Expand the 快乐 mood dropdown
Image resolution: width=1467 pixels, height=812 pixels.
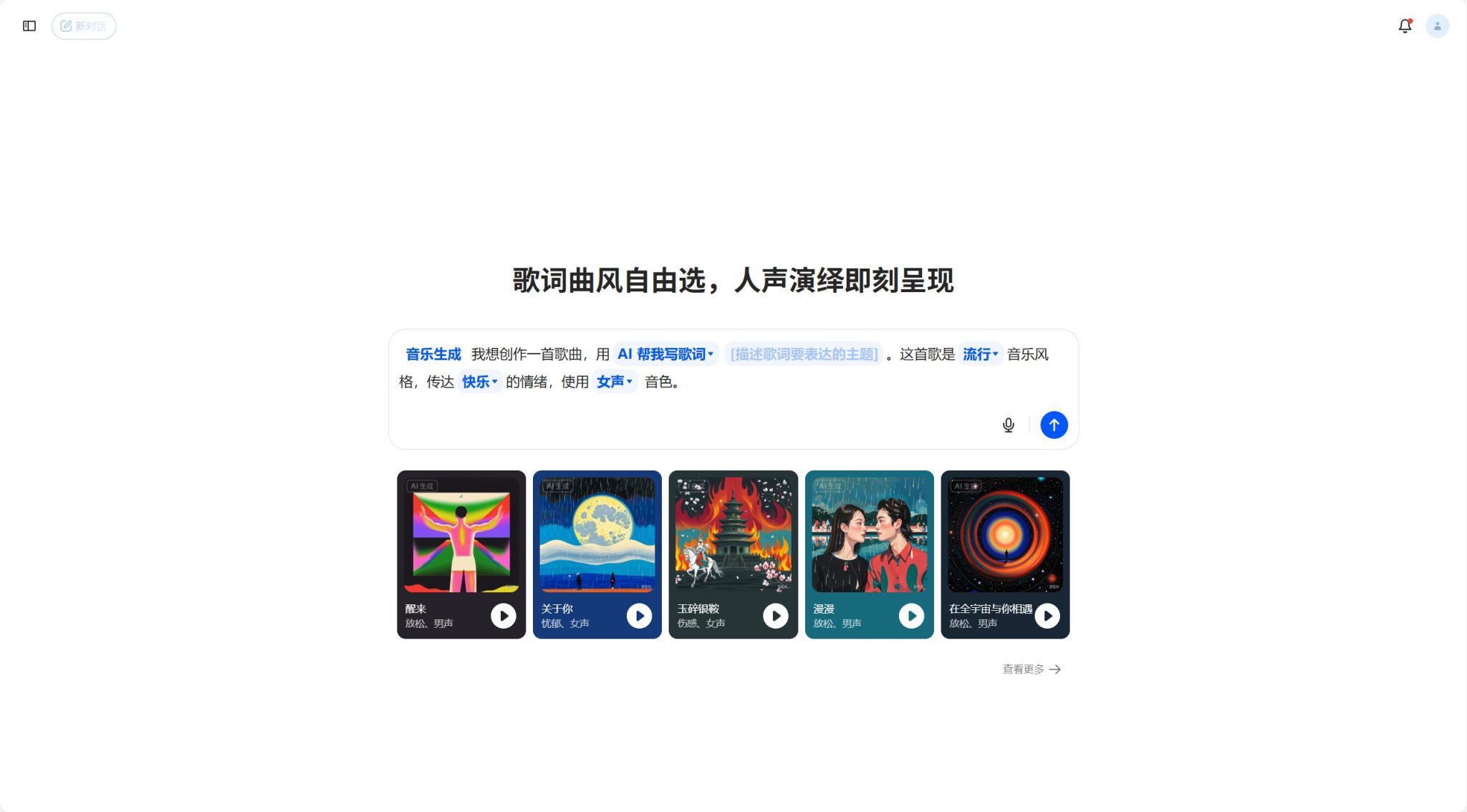(x=479, y=382)
